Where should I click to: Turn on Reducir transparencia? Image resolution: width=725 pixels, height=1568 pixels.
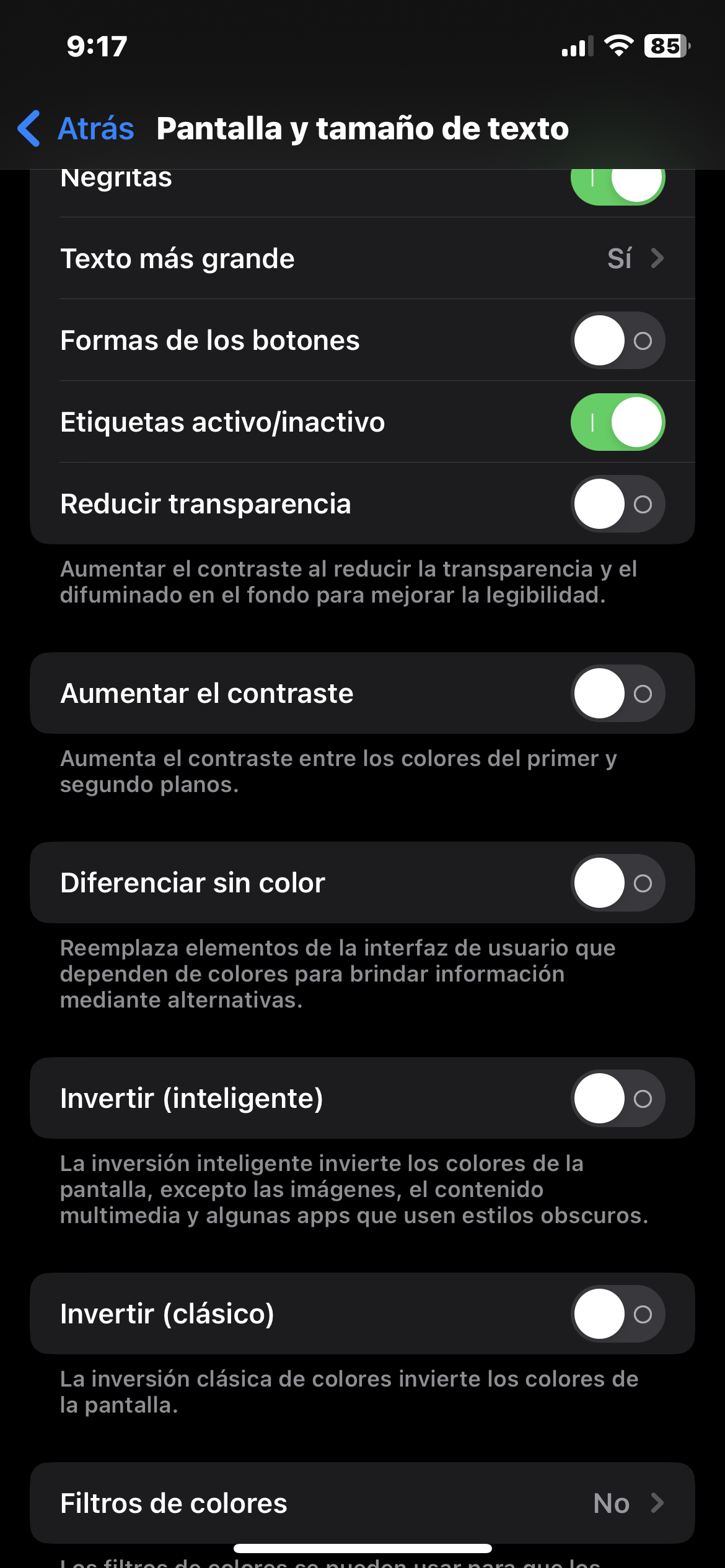[x=617, y=504]
